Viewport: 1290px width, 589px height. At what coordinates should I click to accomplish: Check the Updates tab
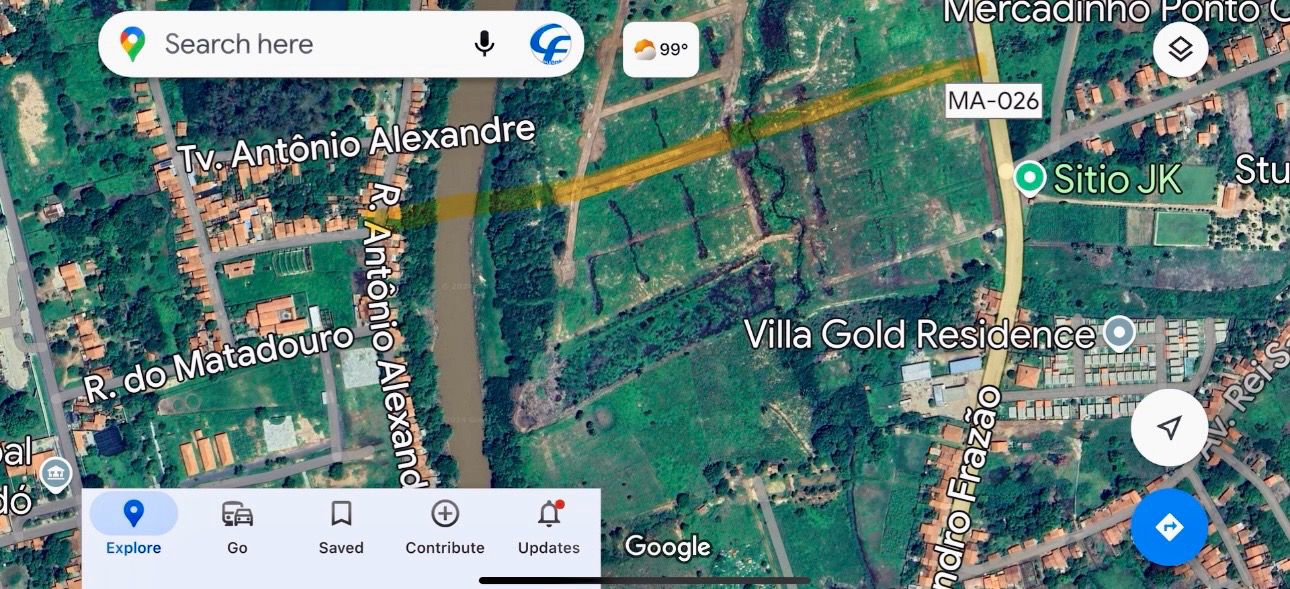[548, 527]
